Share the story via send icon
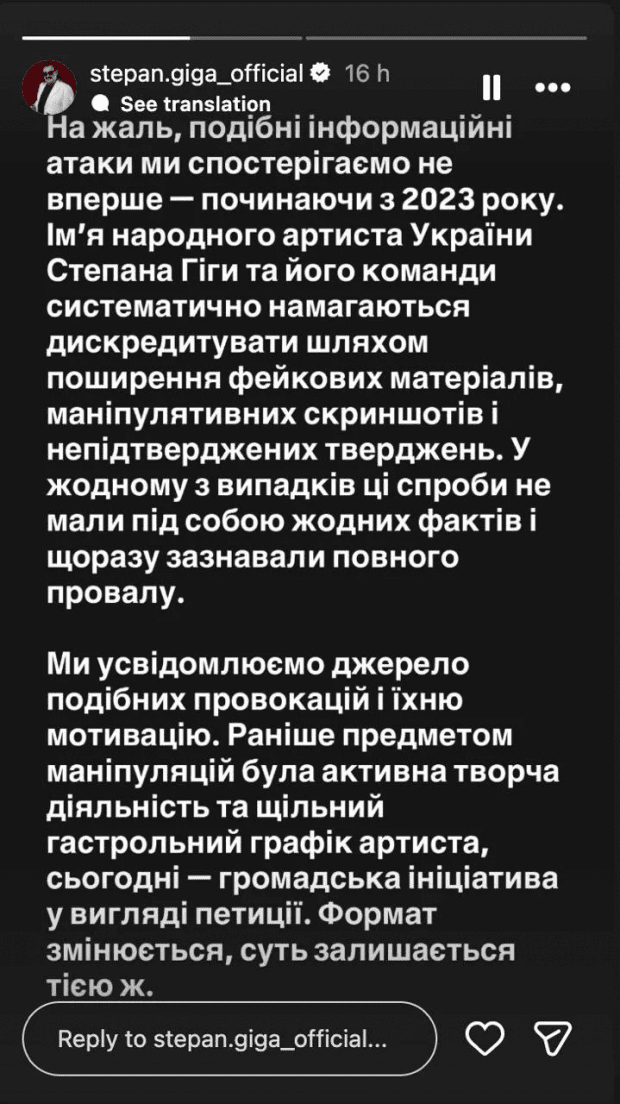Screen dimensions: 620x1104 [x=552, y=1038]
